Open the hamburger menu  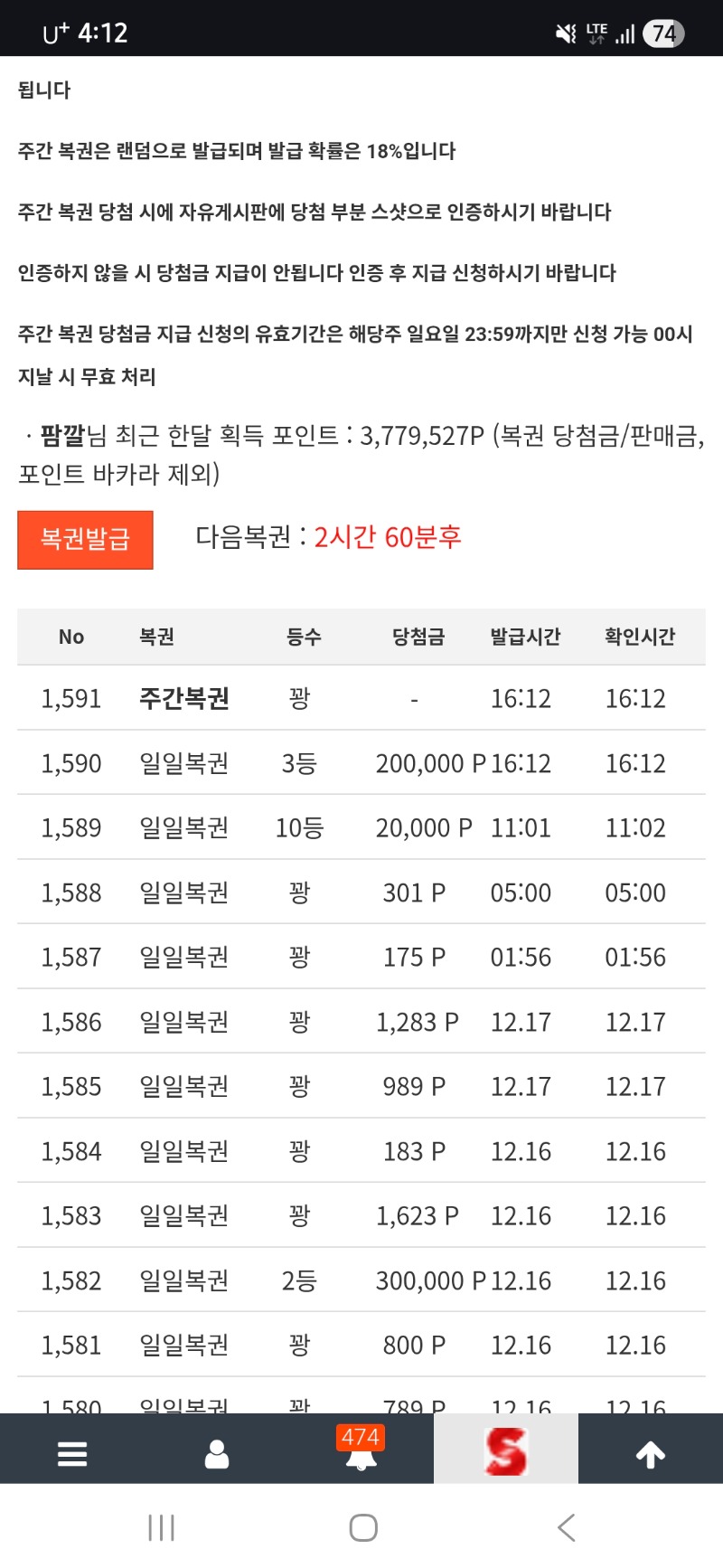coord(72,1454)
